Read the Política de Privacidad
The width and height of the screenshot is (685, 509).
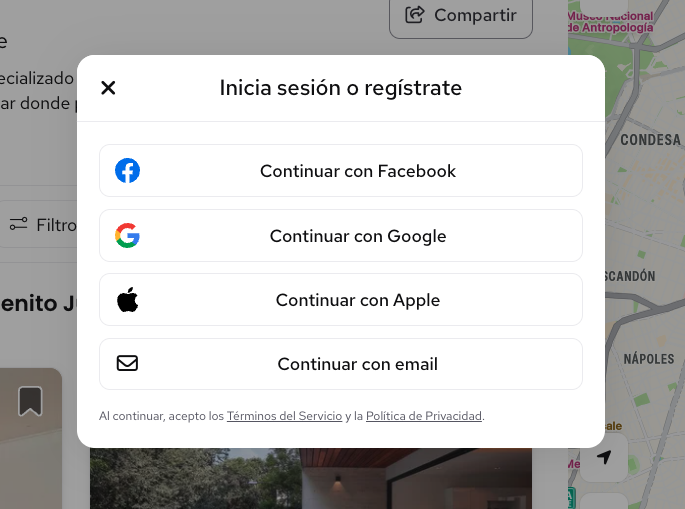pyautogui.click(x=424, y=415)
